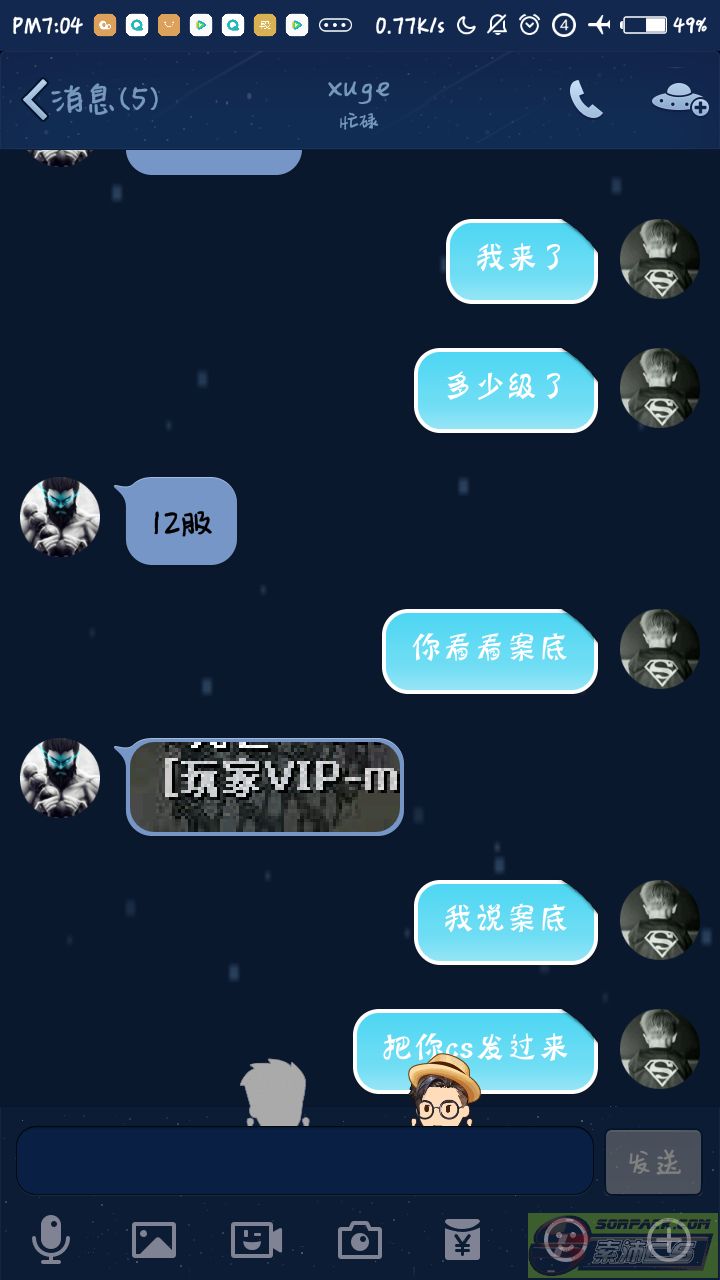Open my avatar beside 我来了 message
The height and width of the screenshot is (1280, 720).
coord(660,259)
